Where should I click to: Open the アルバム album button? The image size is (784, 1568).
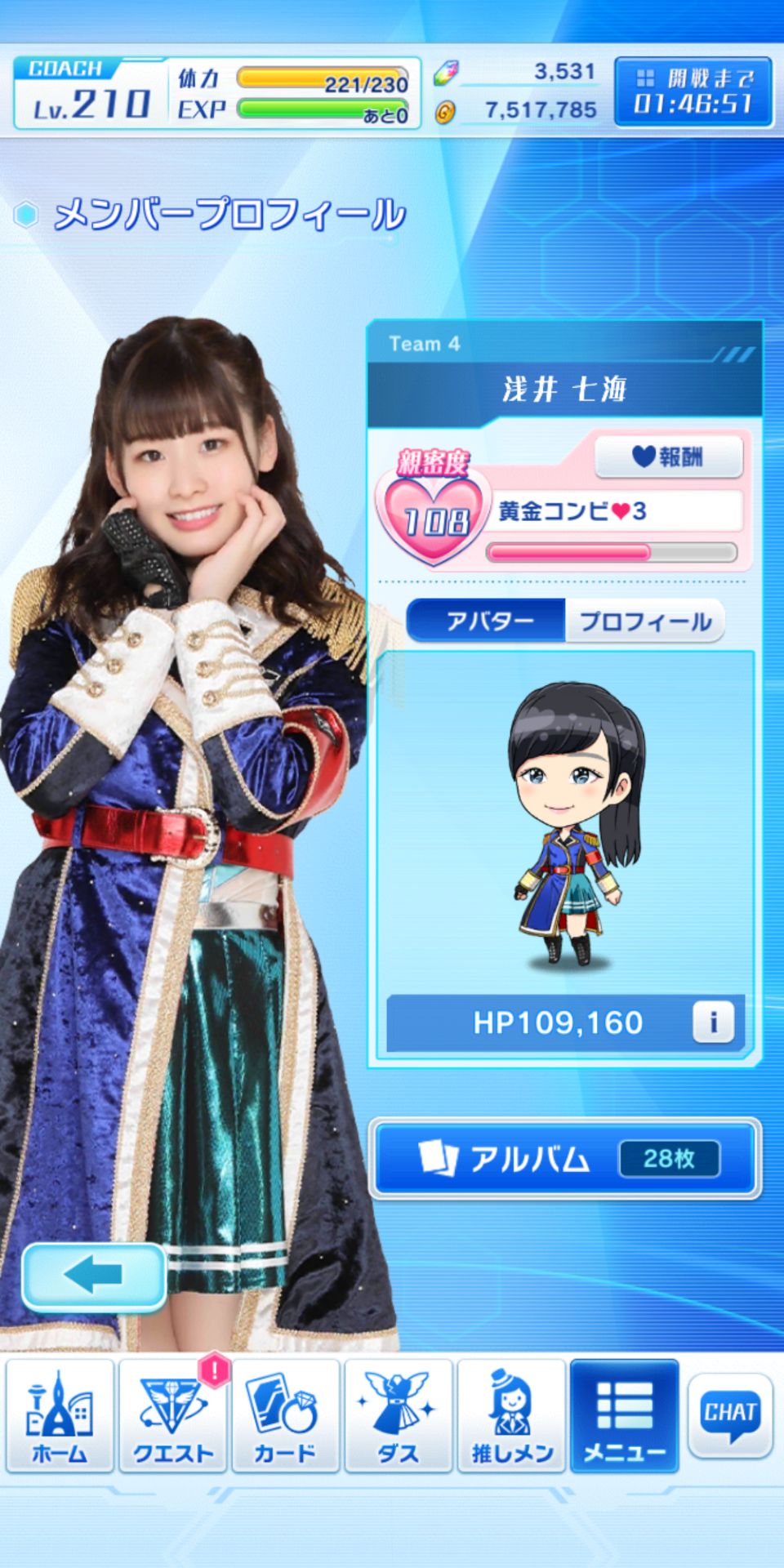(565, 1159)
